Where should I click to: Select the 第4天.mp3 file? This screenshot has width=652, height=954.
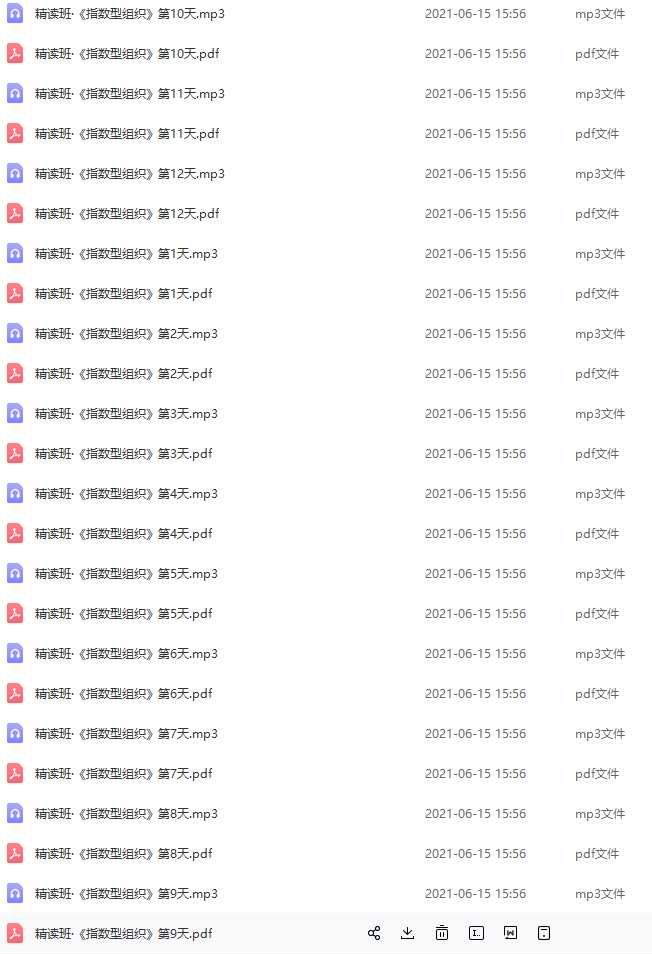(126, 494)
